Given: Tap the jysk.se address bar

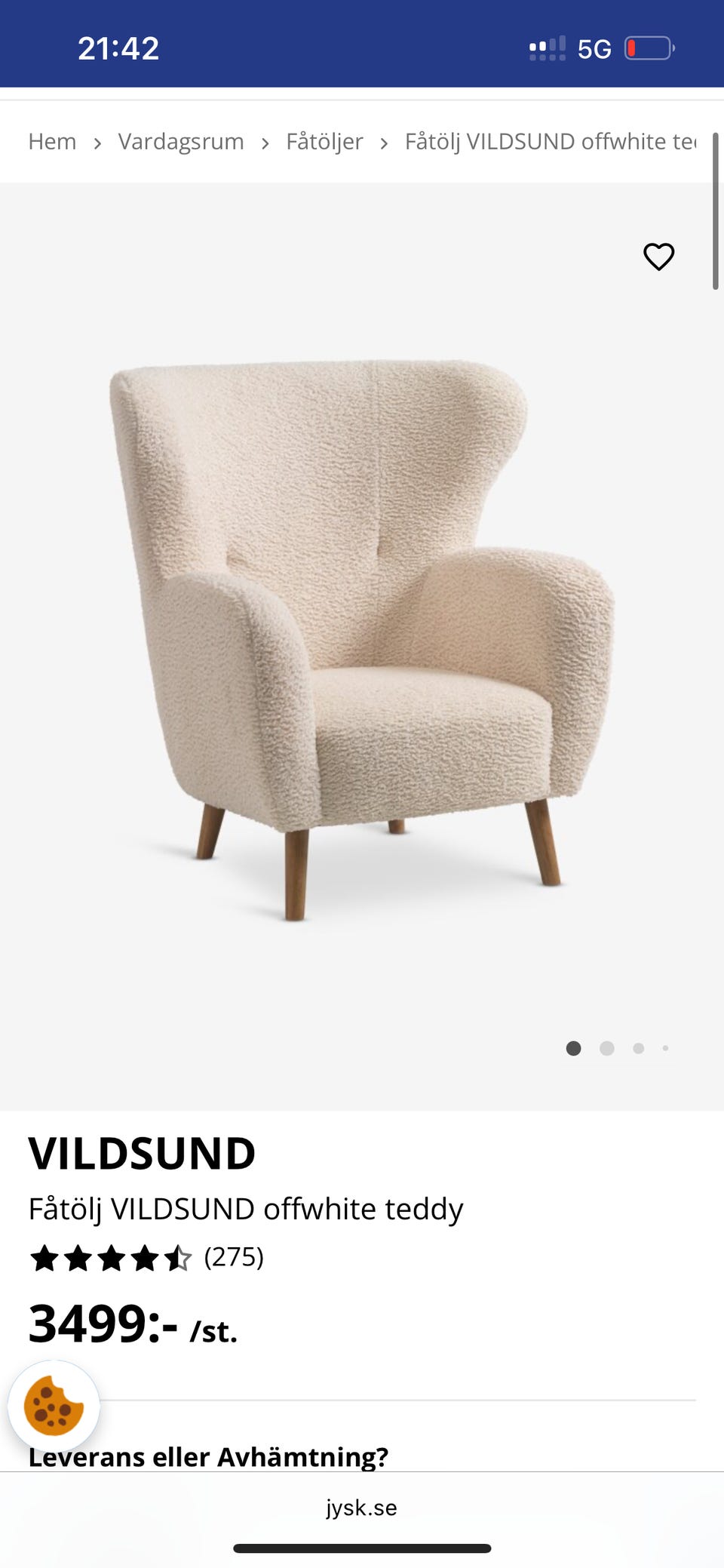Looking at the screenshot, I should [362, 1508].
